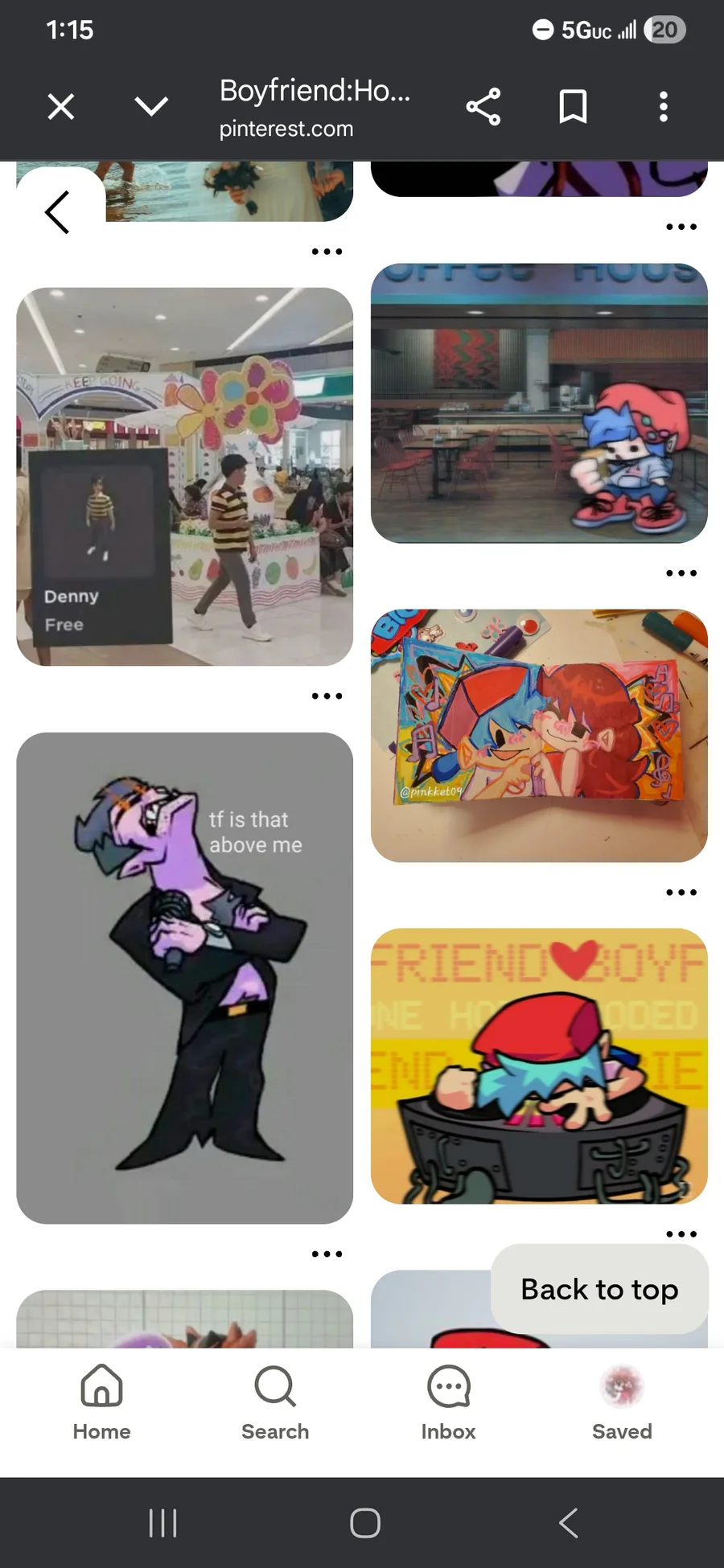Screen dimensions: 724x1568
Task: Go back with the Pinterest back arrow
Action: pyautogui.click(x=58, y=213)
